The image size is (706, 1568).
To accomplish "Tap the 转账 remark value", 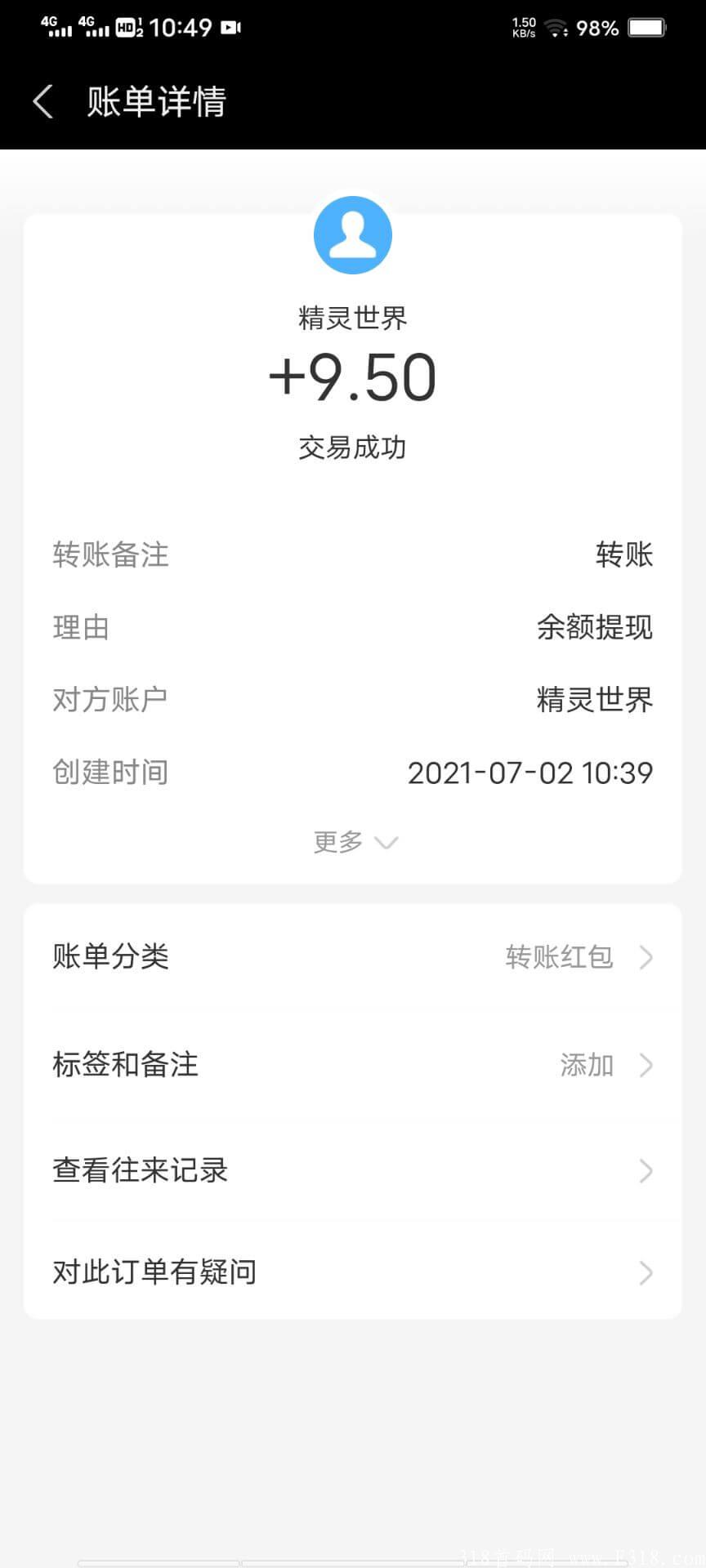I will (623, 556).
